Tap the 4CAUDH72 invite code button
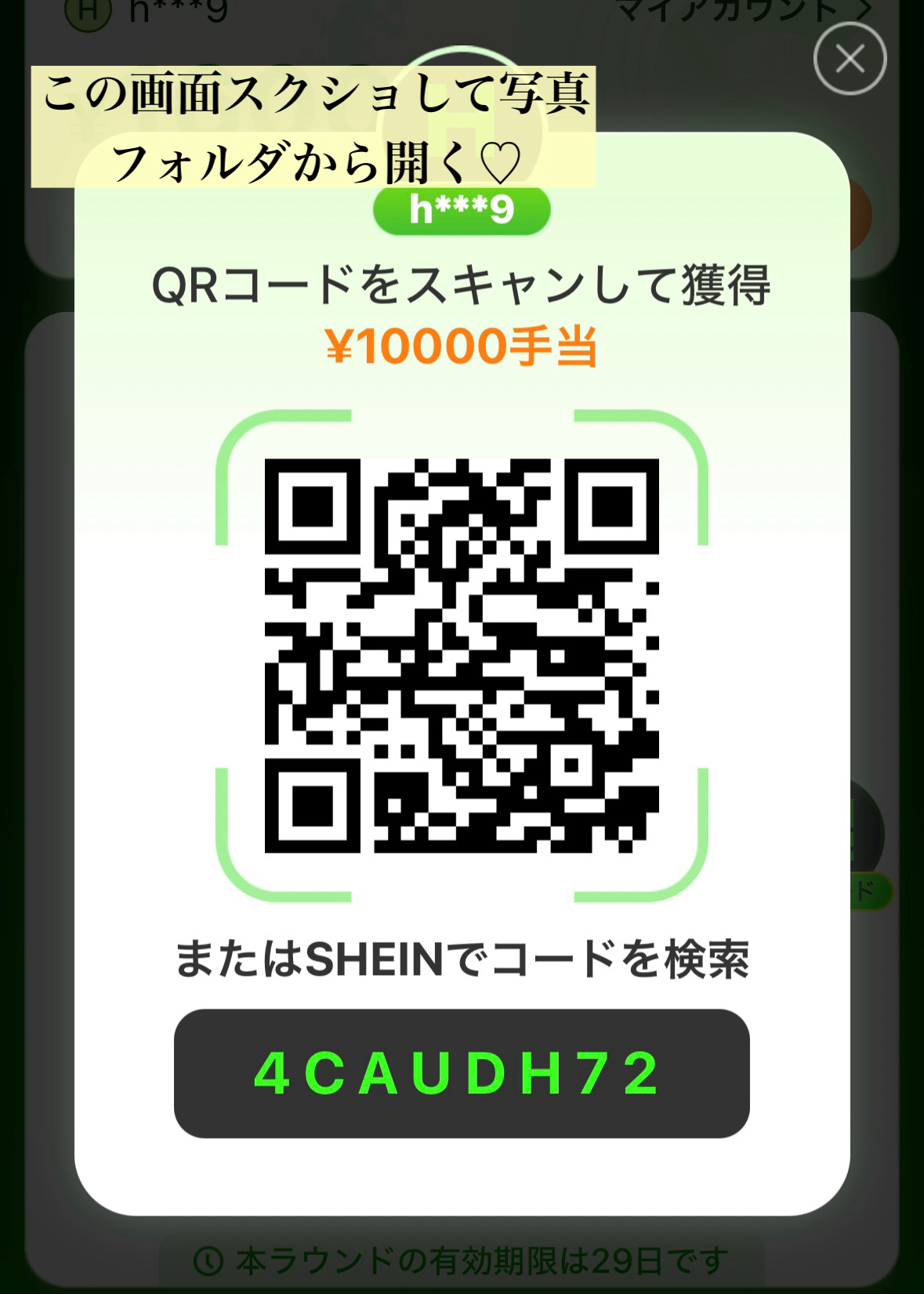924x1294 pixels. (x=462, y=1073)
